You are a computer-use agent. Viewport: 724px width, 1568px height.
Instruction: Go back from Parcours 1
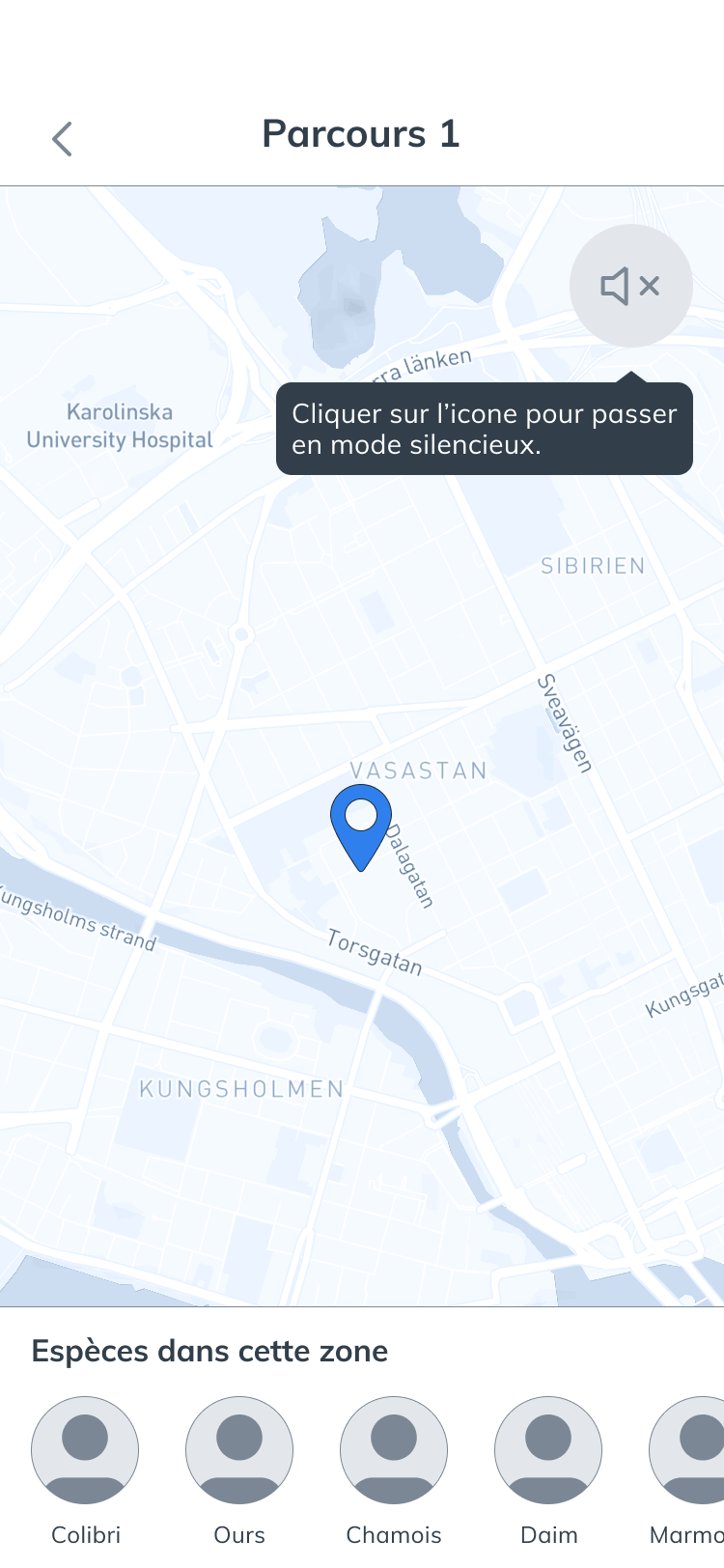[x=62, y=139]
